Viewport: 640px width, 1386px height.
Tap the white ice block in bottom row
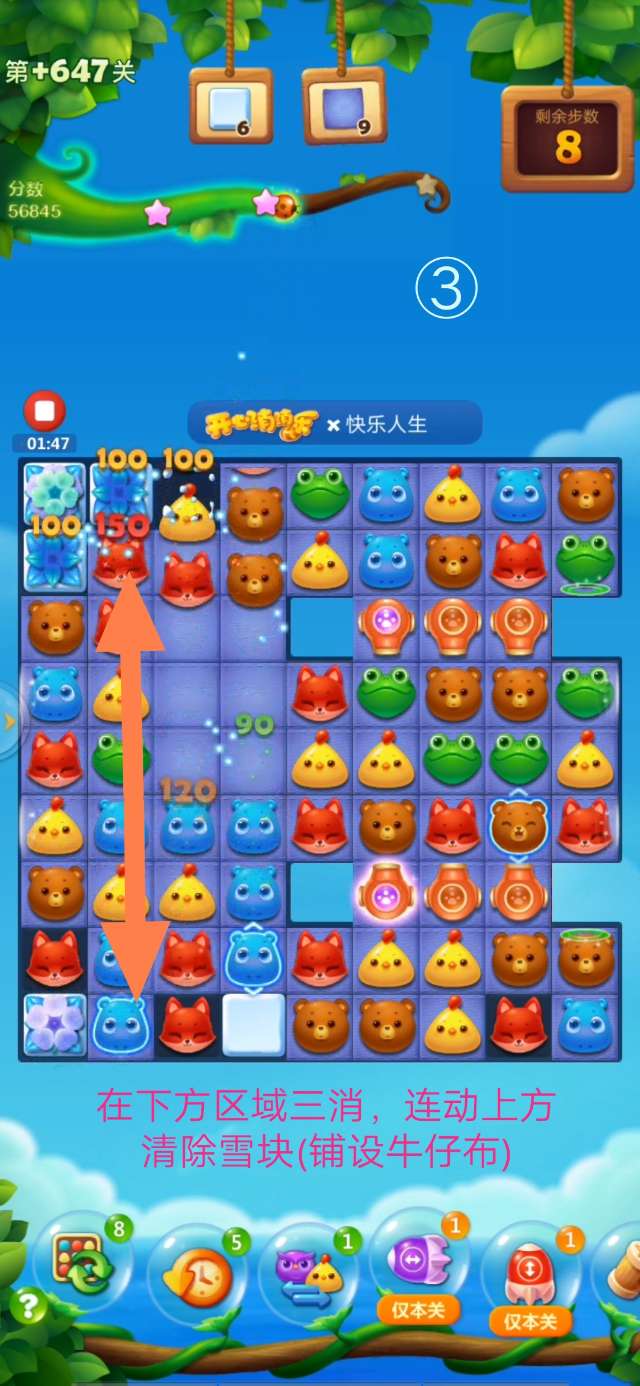(253, 1024)
